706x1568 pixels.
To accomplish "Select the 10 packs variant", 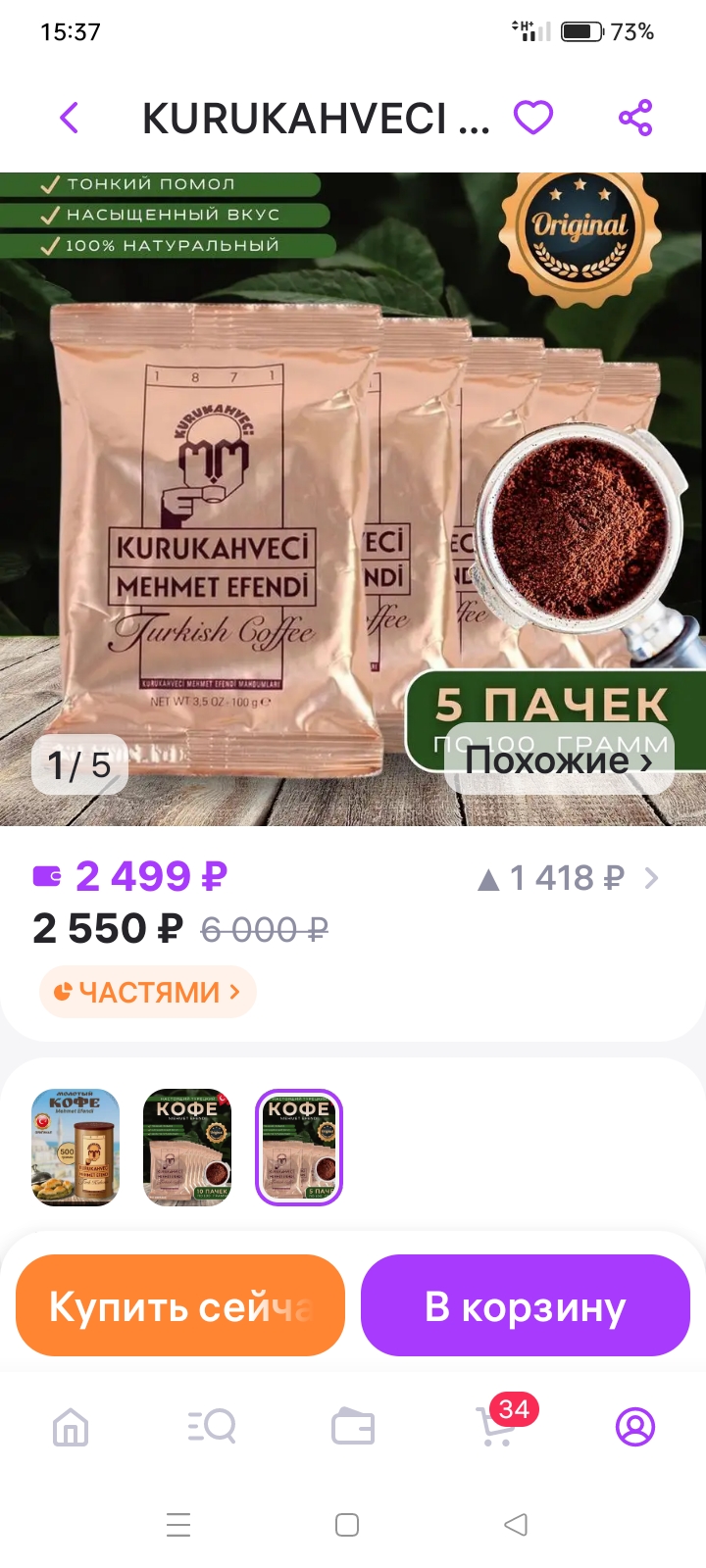I will (x=187, y=1147).
